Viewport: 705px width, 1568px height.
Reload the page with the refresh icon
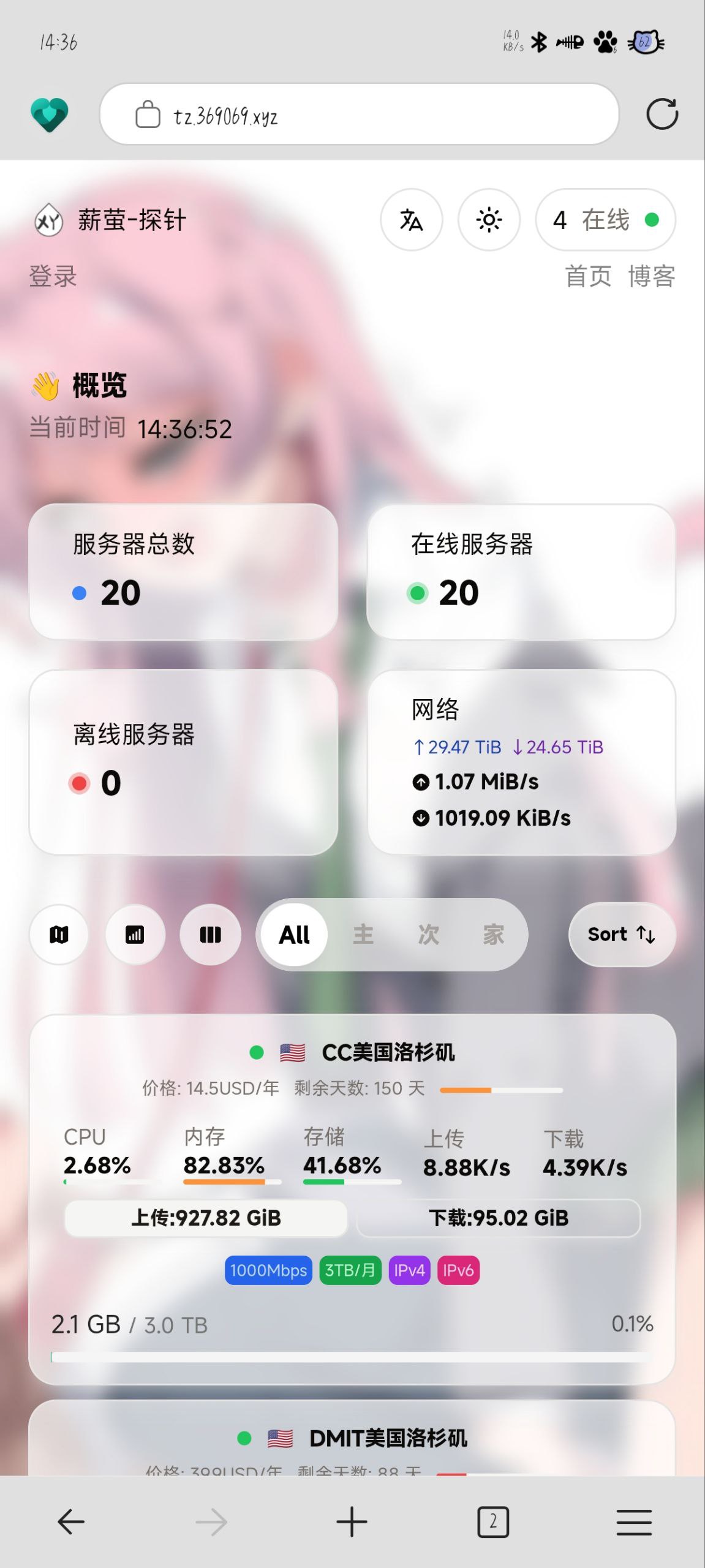[x=662, y=114]
